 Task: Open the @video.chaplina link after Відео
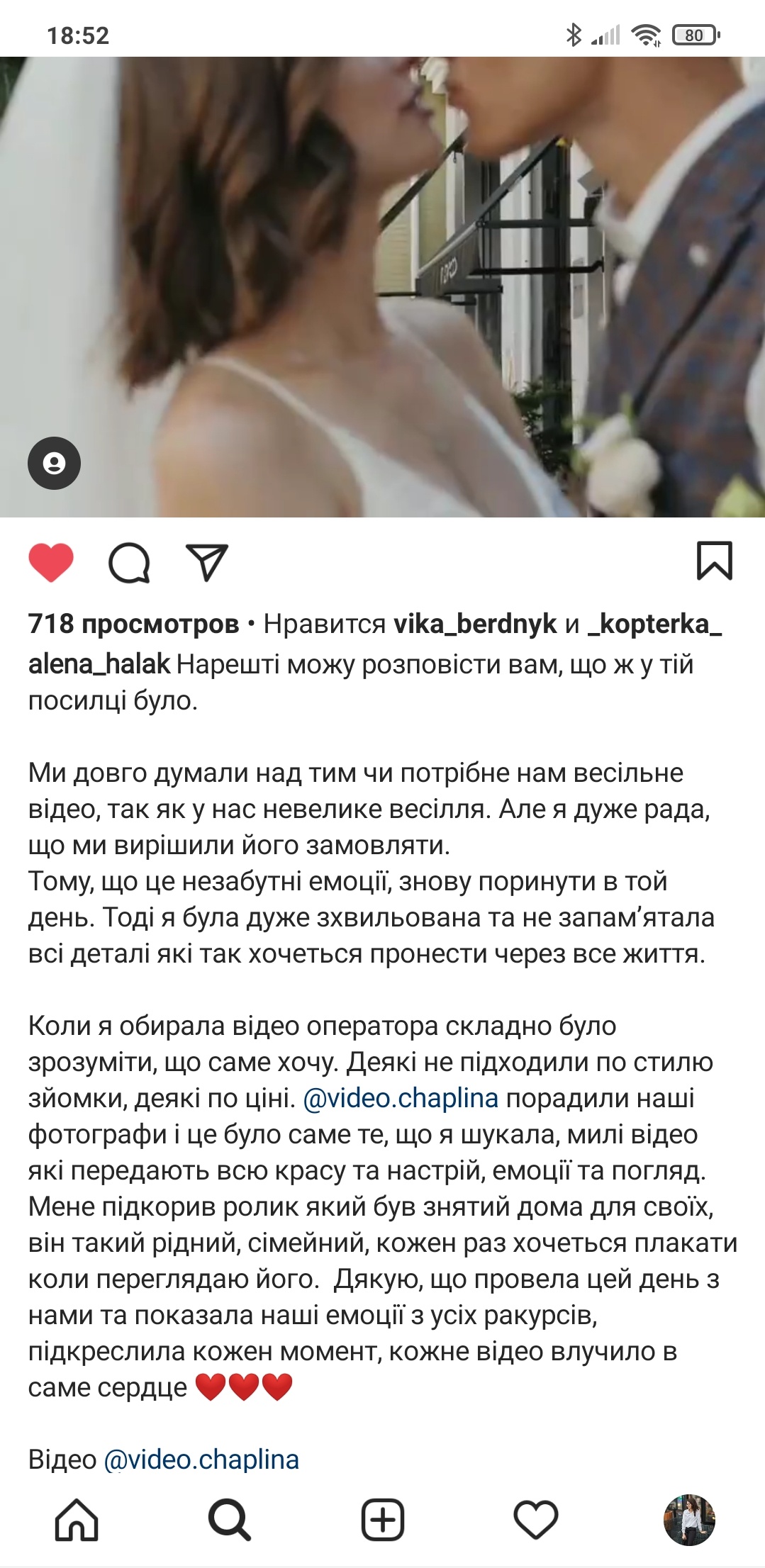201,1460
